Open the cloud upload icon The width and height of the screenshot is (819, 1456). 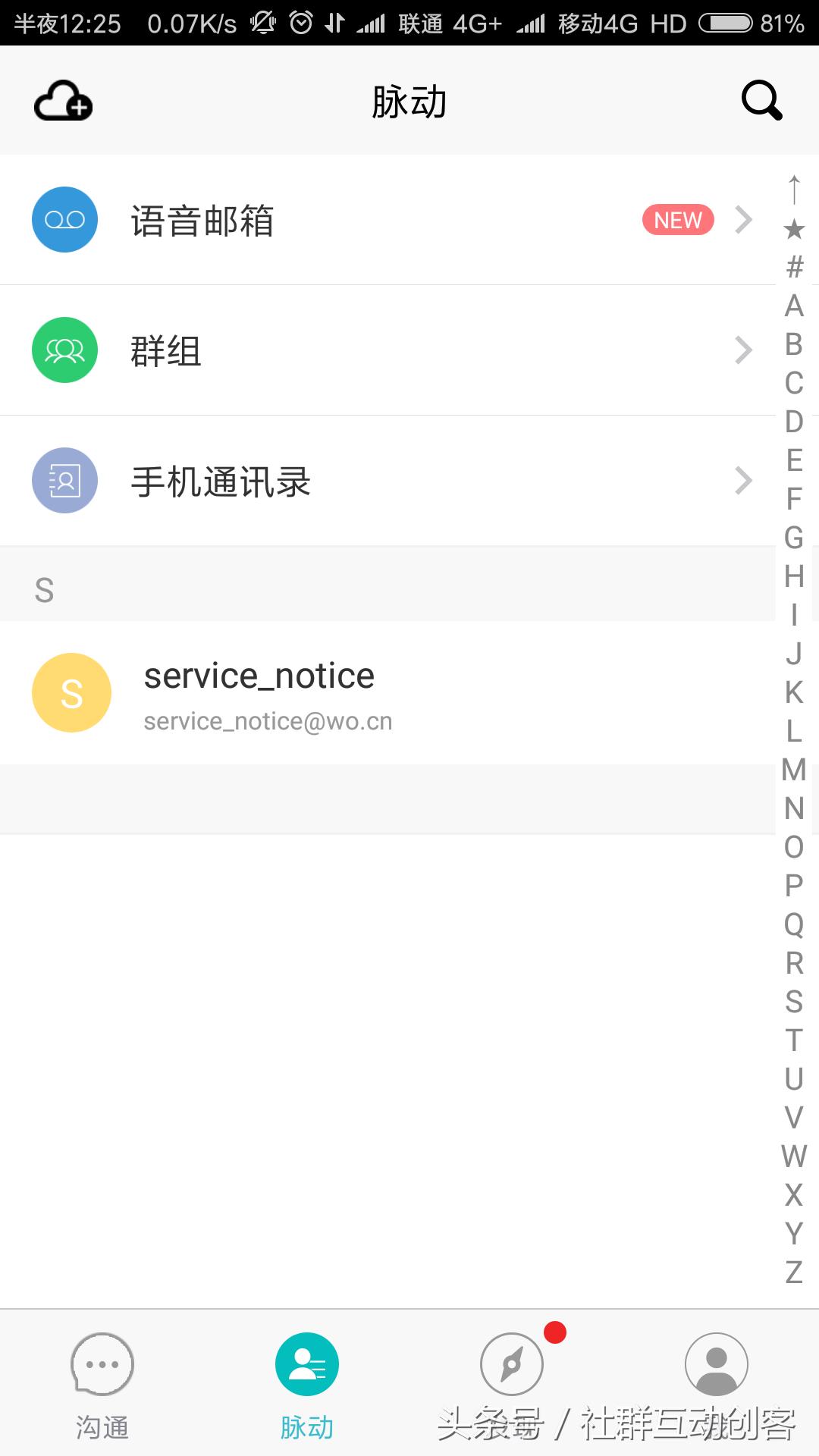pyautogui.click(x=63, y=101)
